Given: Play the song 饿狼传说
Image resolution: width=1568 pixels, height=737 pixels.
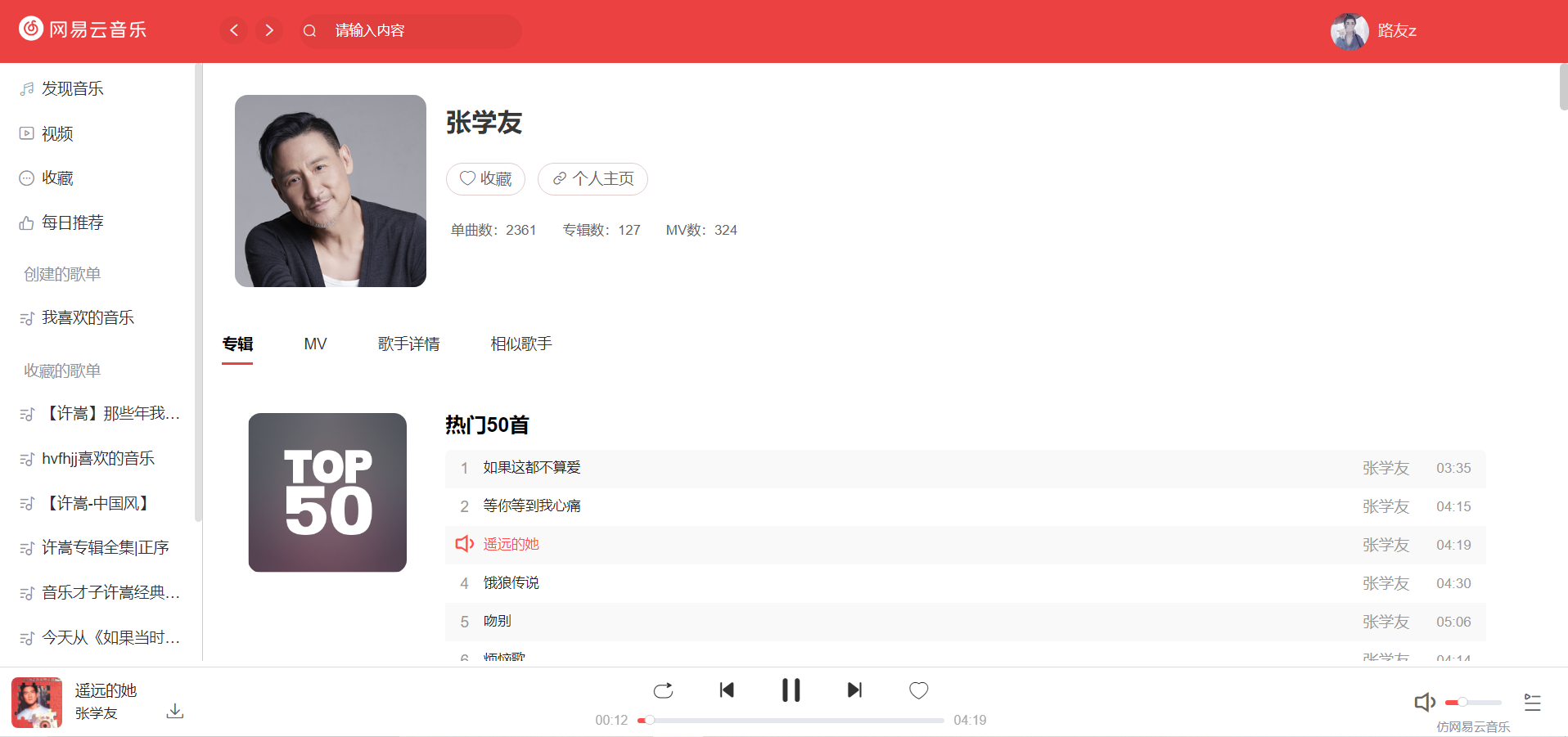Looking at the screenshot, I should (x=511, y=582).
